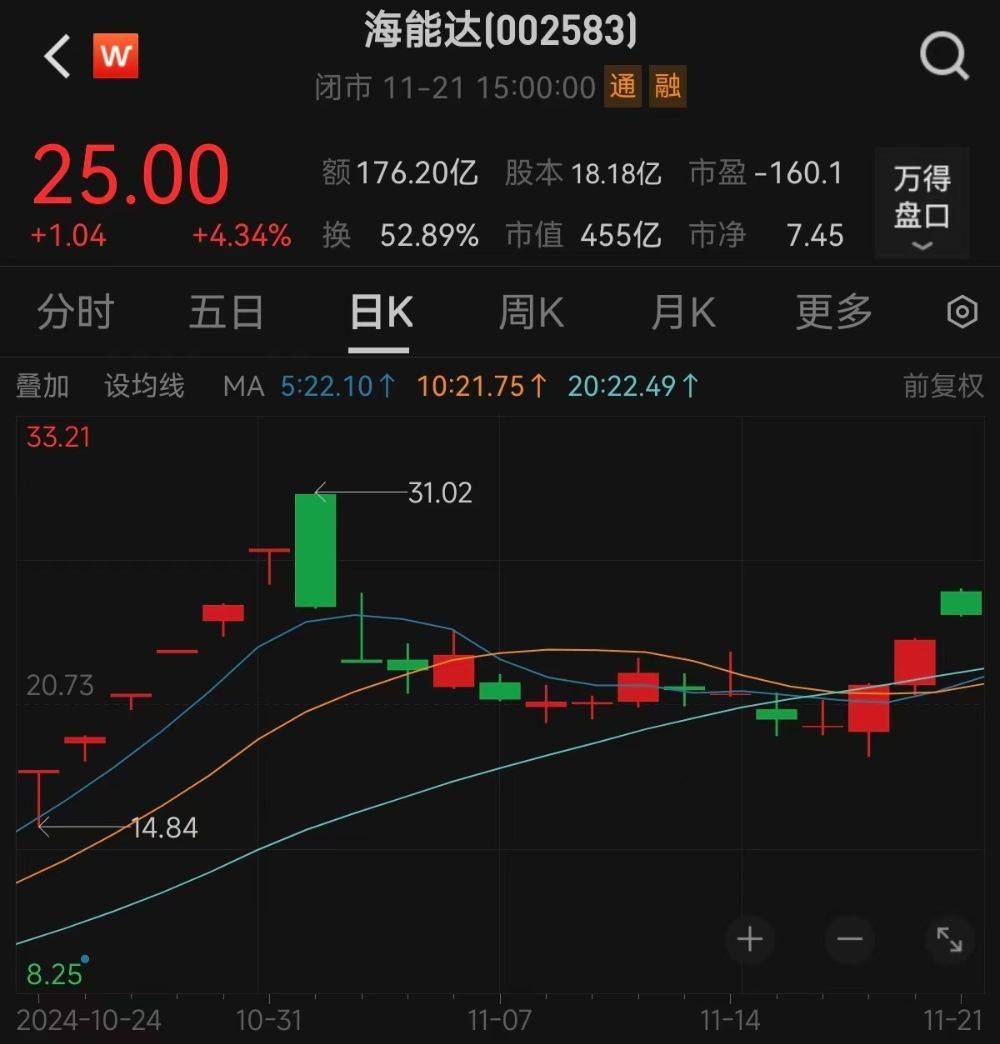Tap the 月K monthly chart label

[x=681, y=312]
